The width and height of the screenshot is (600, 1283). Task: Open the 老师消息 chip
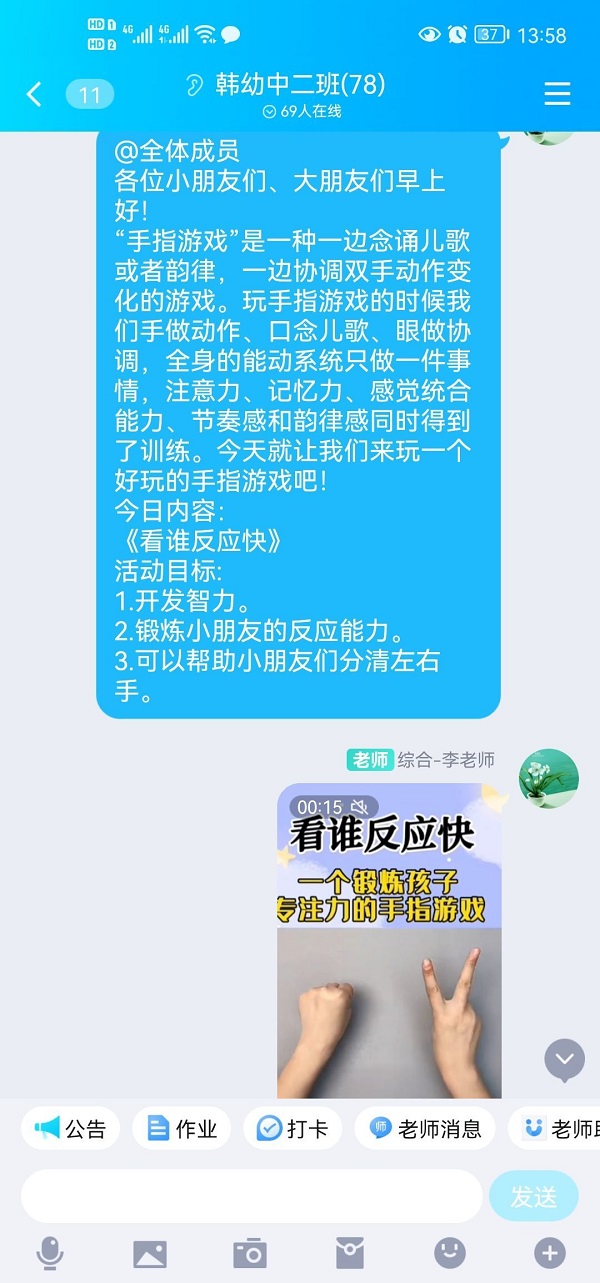point(425,1129)
